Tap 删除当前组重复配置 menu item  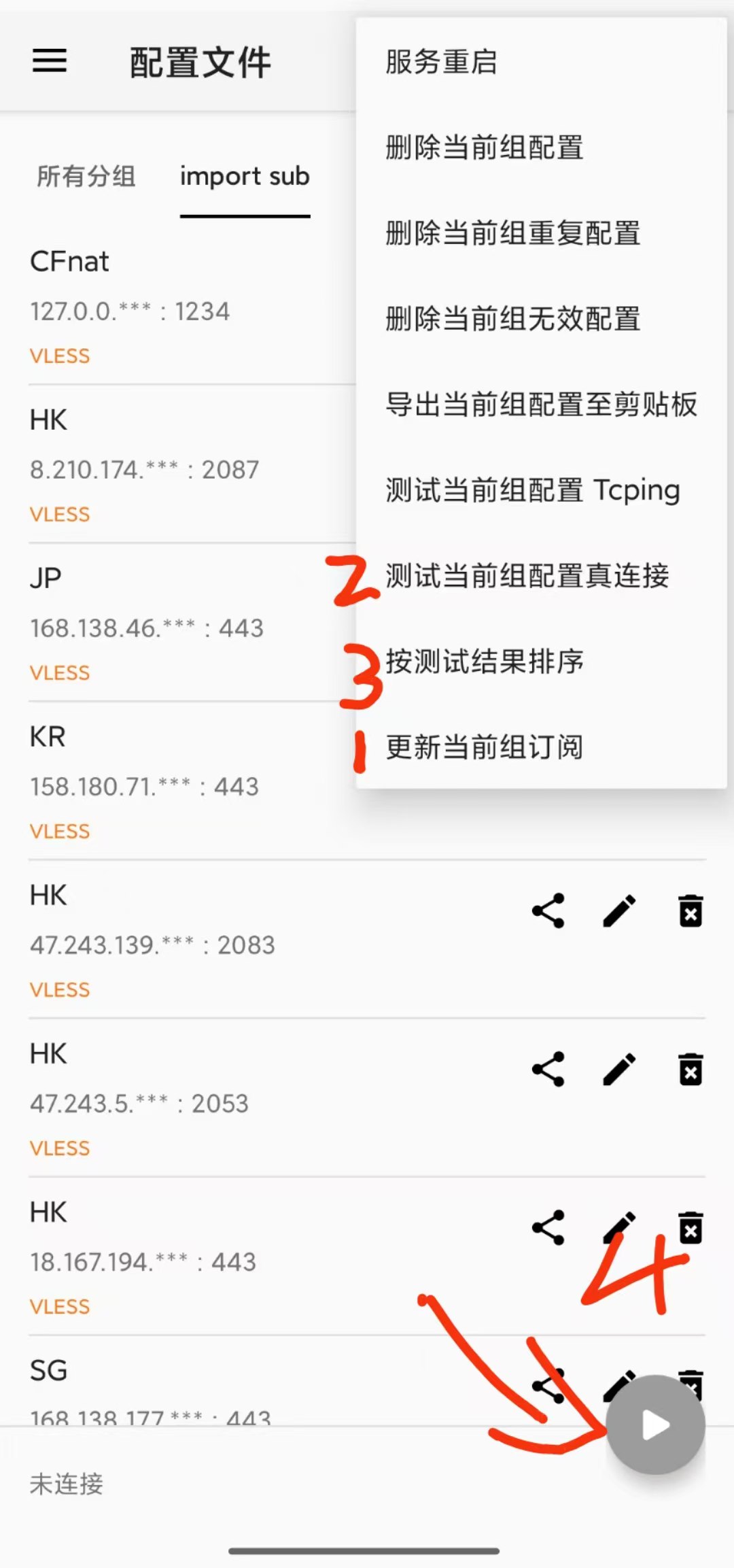(x=513, y=233)
